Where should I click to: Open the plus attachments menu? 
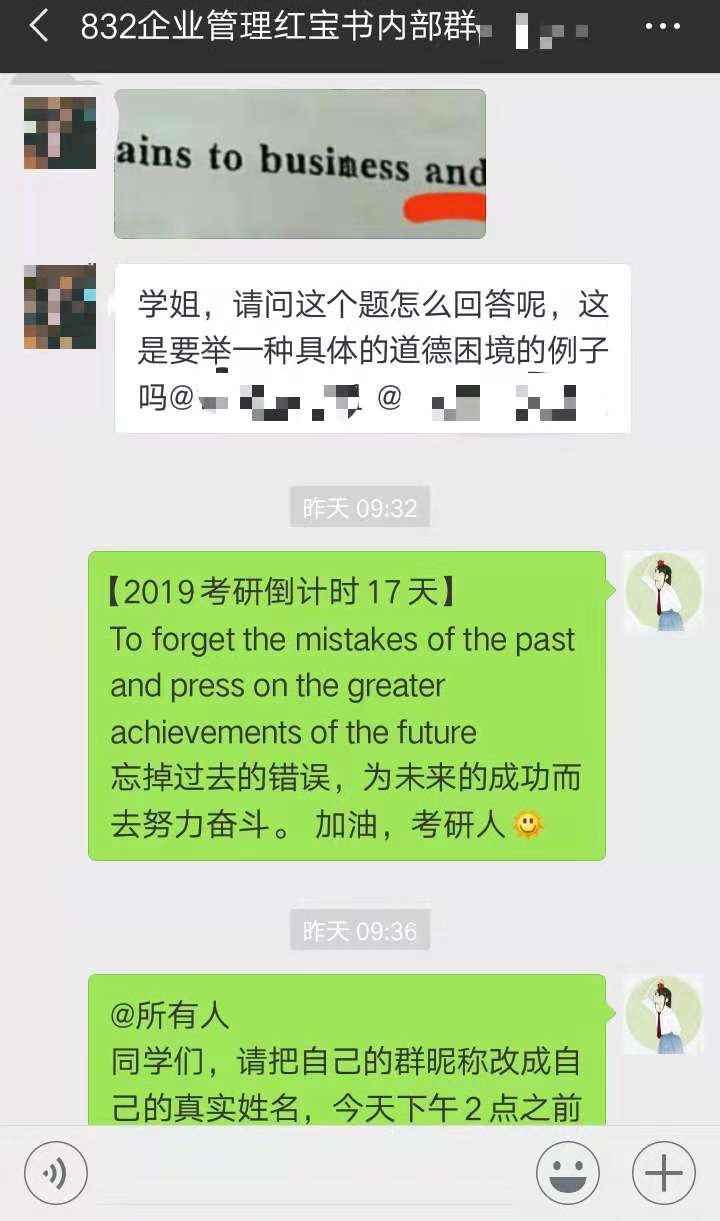click(663, 1172)
